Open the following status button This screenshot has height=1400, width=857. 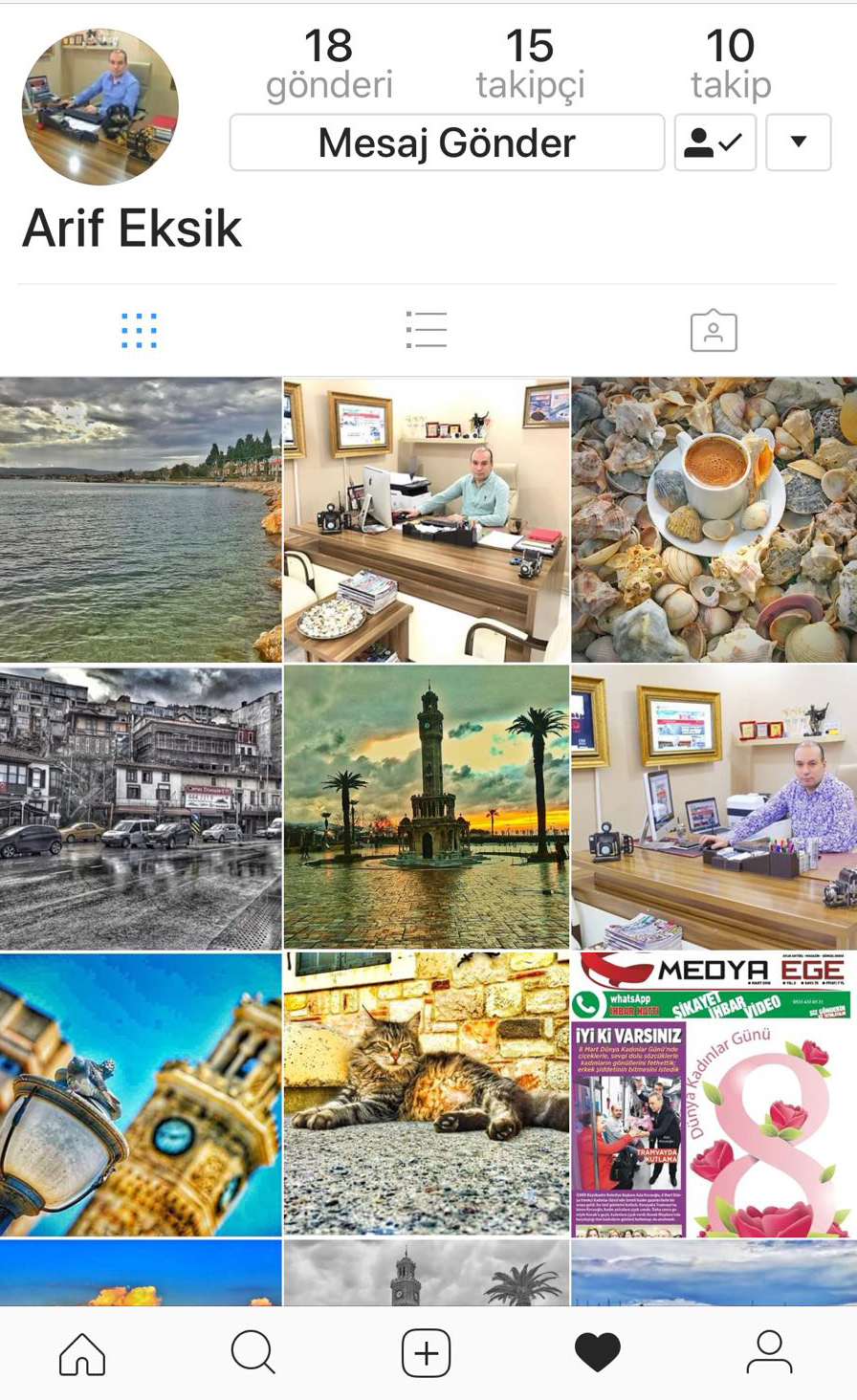(x=714, y=142)
